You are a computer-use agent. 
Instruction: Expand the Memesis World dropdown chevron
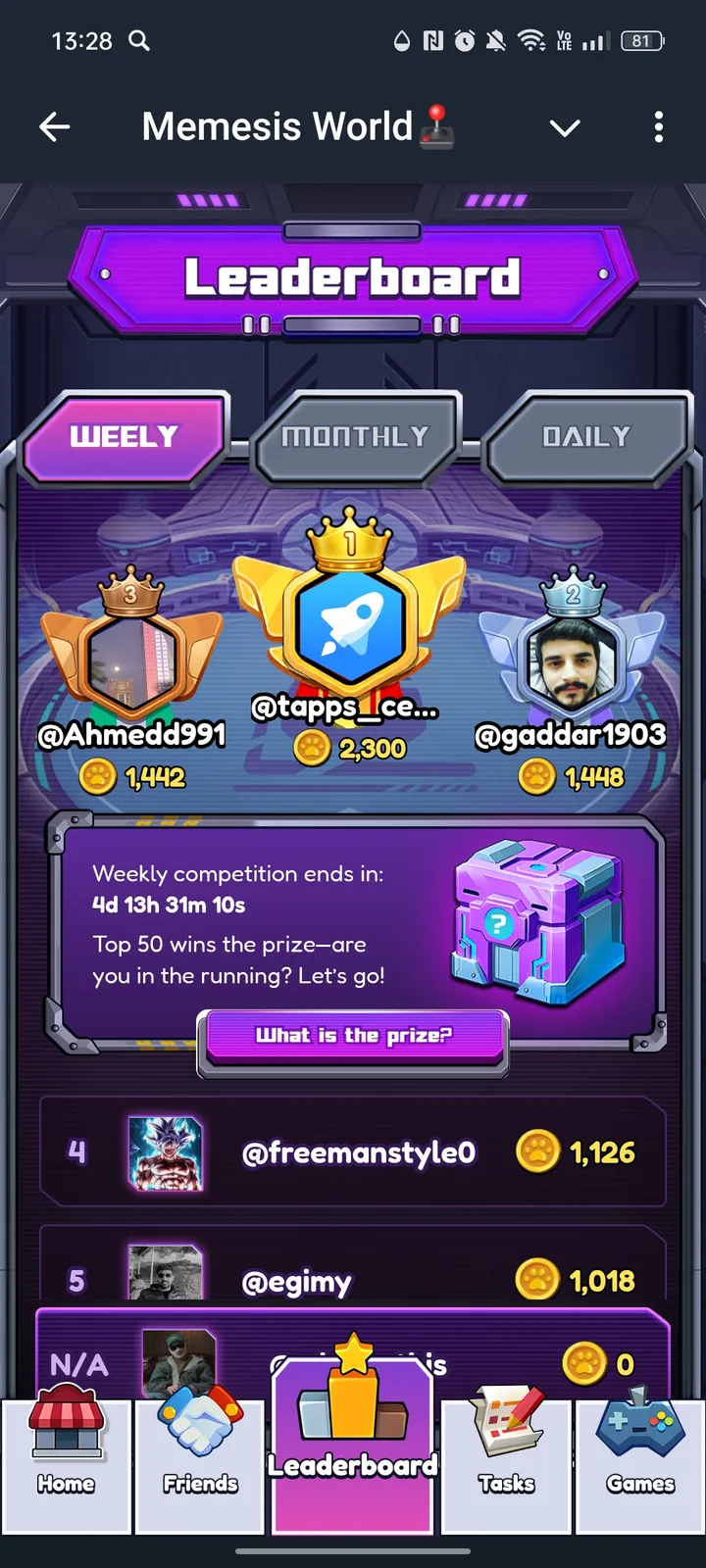[565, 127]
